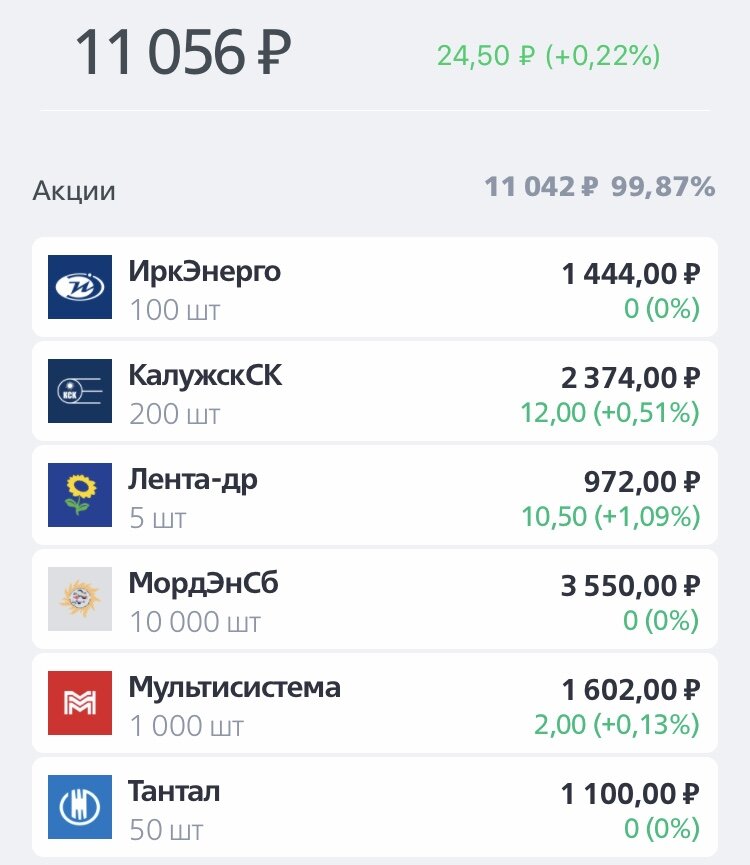The width and height of the screenshot is (750, 865).
Task: Select the Лента-др stock name
Action: tap(192, 477)
